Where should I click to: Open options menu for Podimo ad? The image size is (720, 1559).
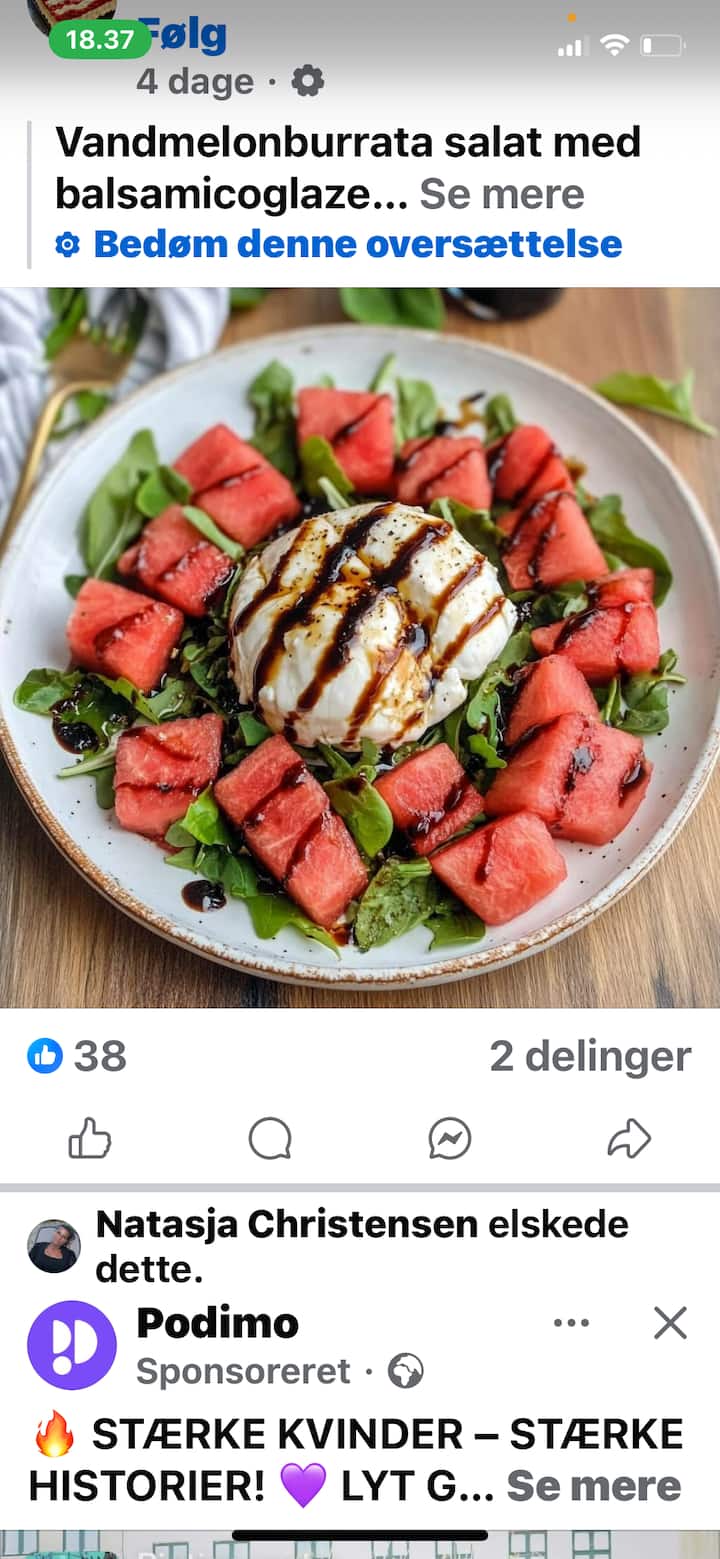click(x=571, y=1323)
